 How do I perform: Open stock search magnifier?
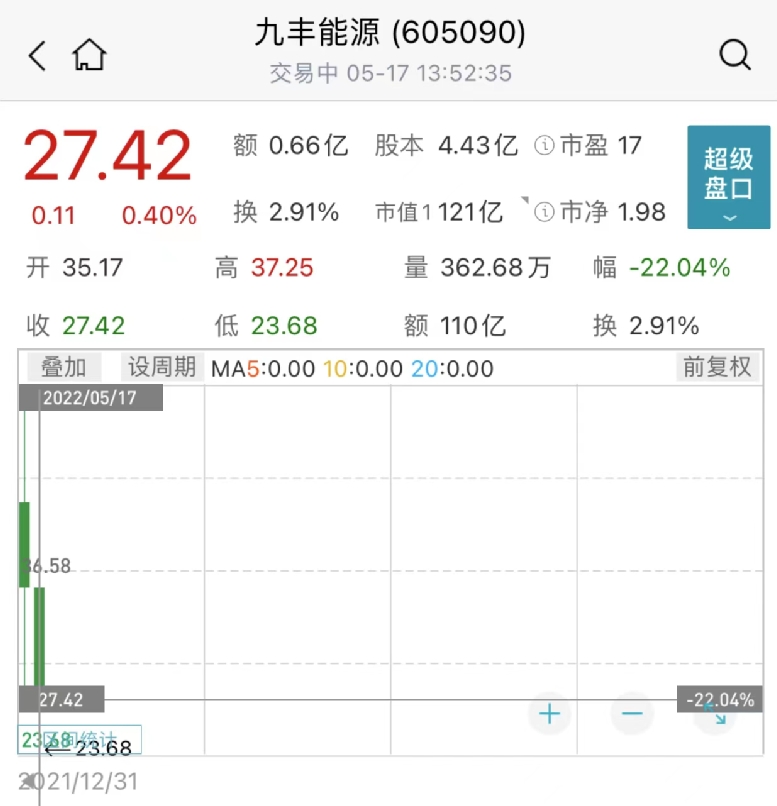point(735,55)
